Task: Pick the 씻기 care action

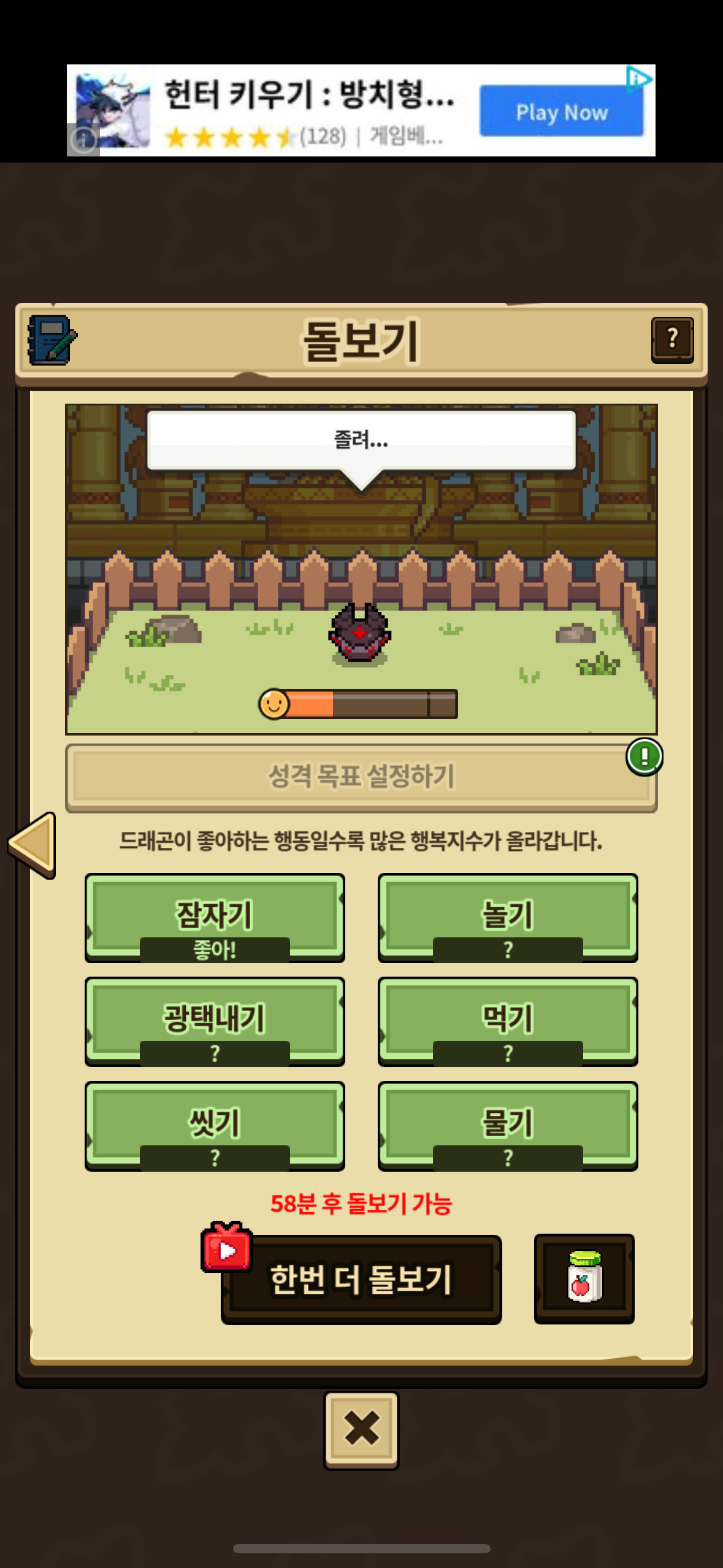Action: (x=215, y=1126)
